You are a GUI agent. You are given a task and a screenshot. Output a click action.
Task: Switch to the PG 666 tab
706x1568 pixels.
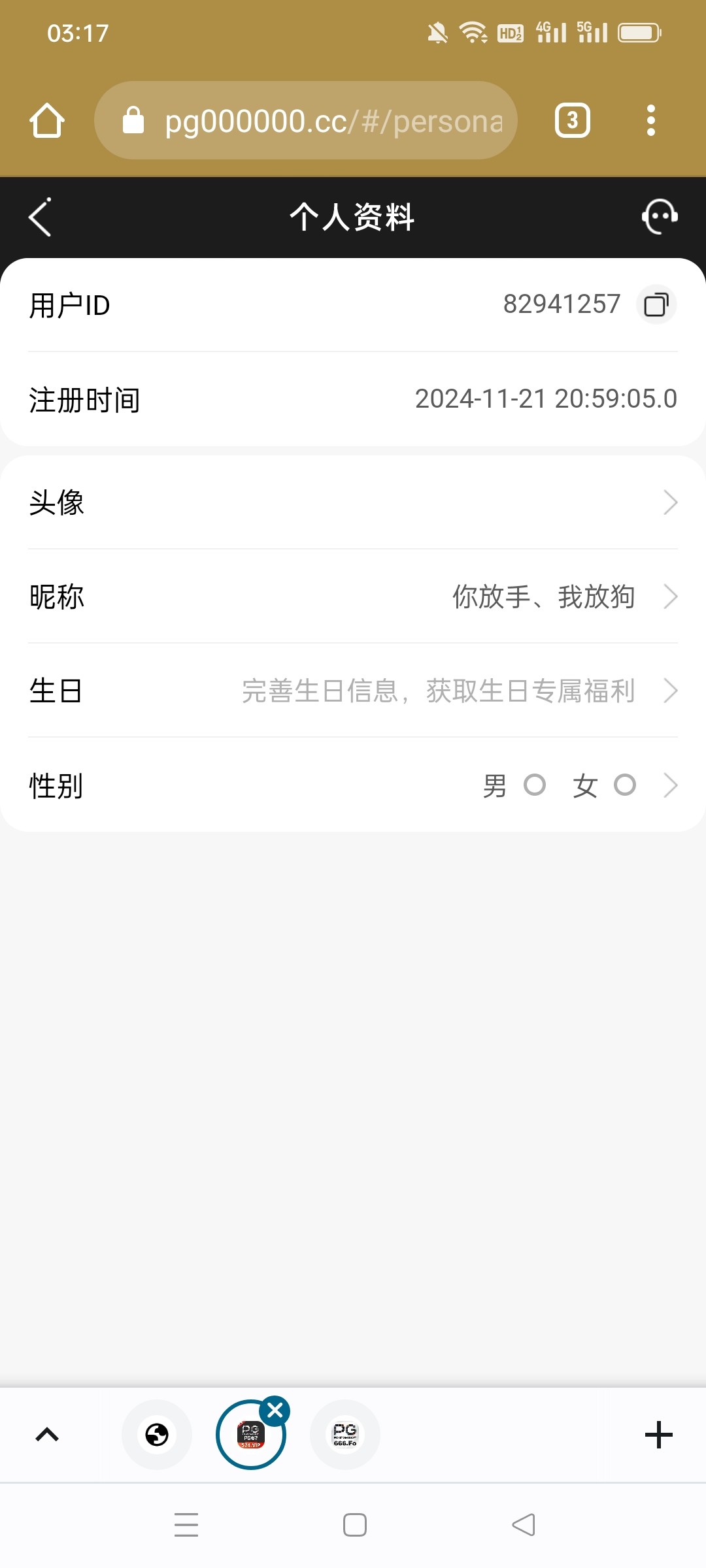(345, 1435)
